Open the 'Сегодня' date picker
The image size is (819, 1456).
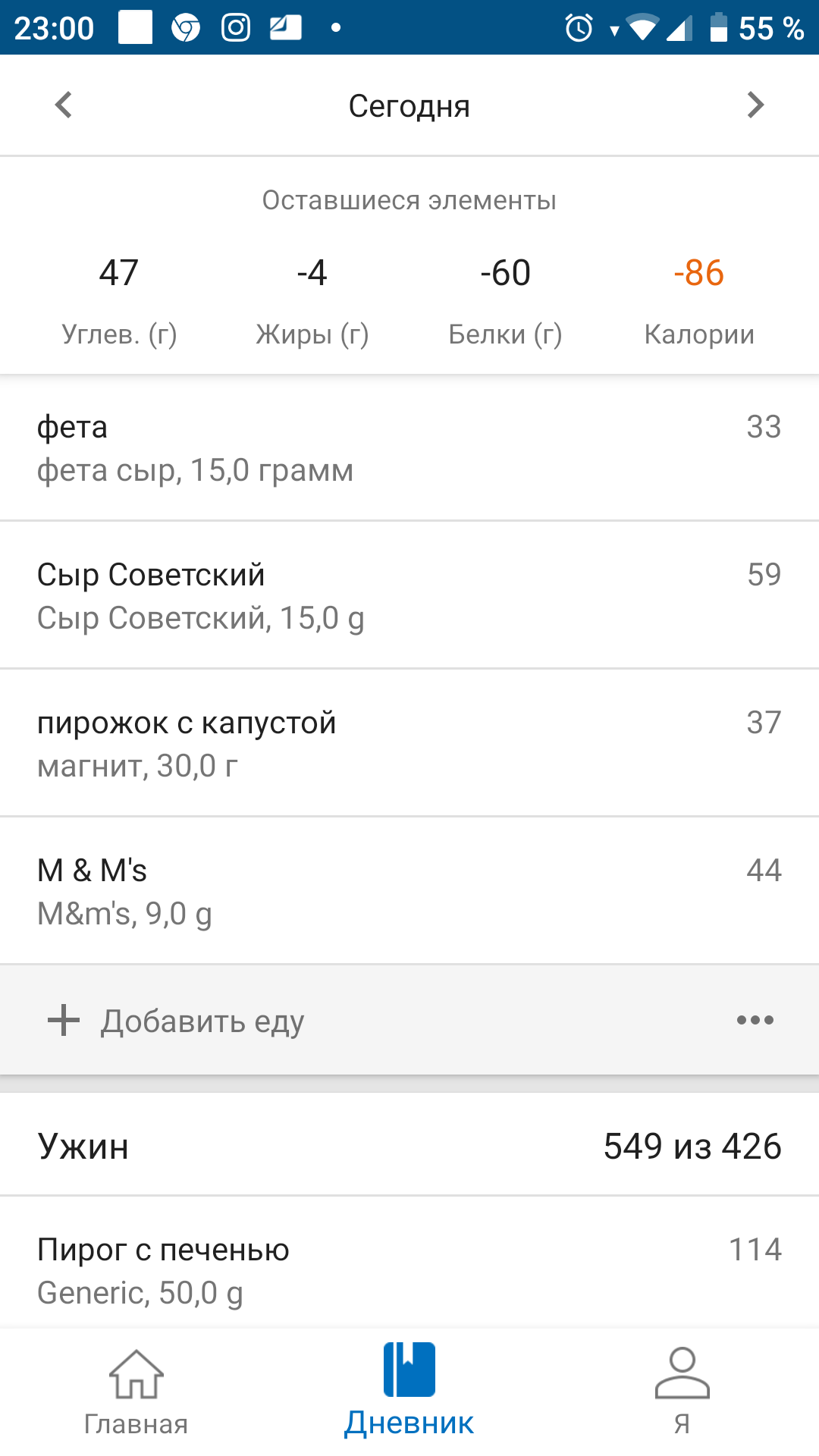tap(409, 106)
